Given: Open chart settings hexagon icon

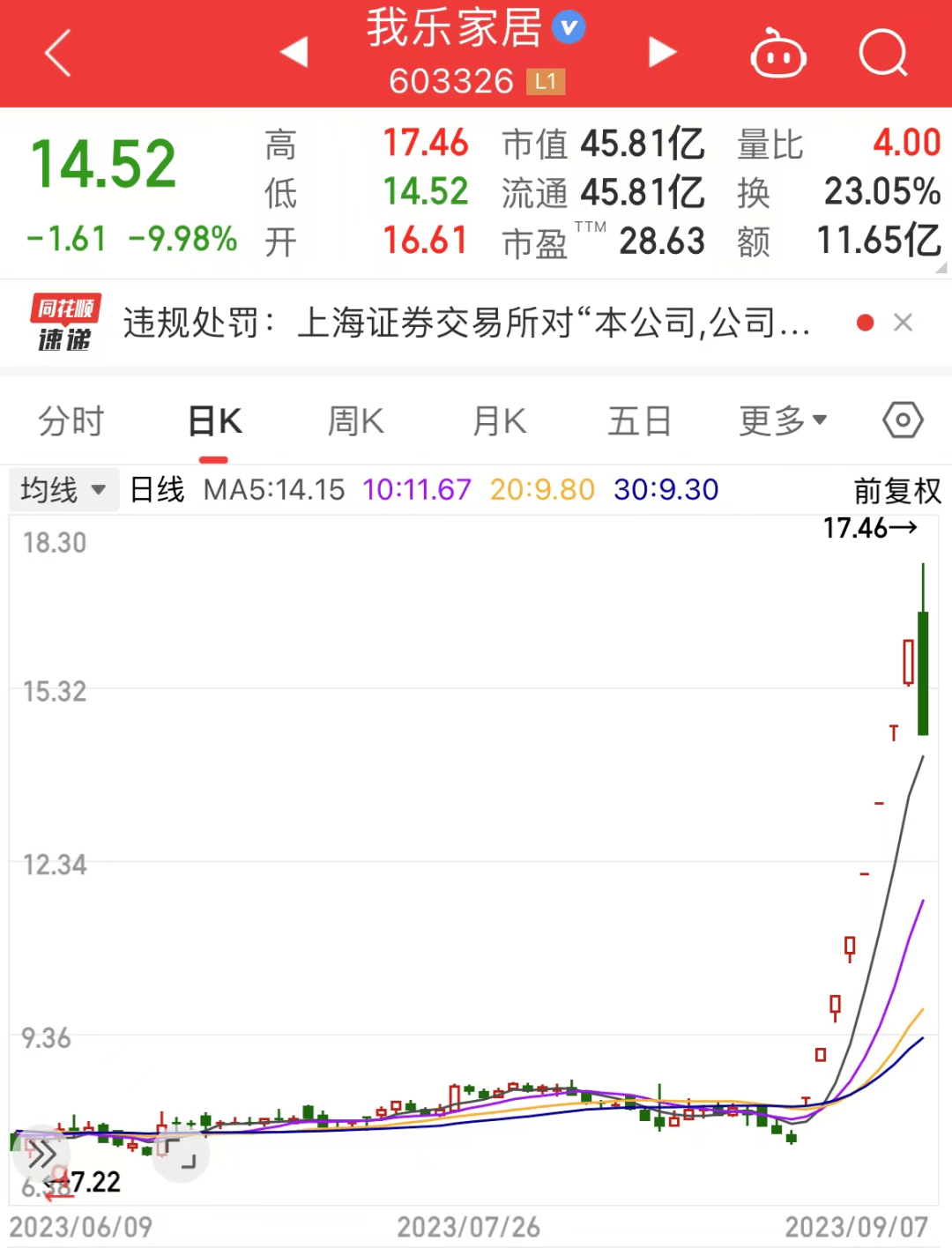Looking at the screenshot, I should [903, 420].
